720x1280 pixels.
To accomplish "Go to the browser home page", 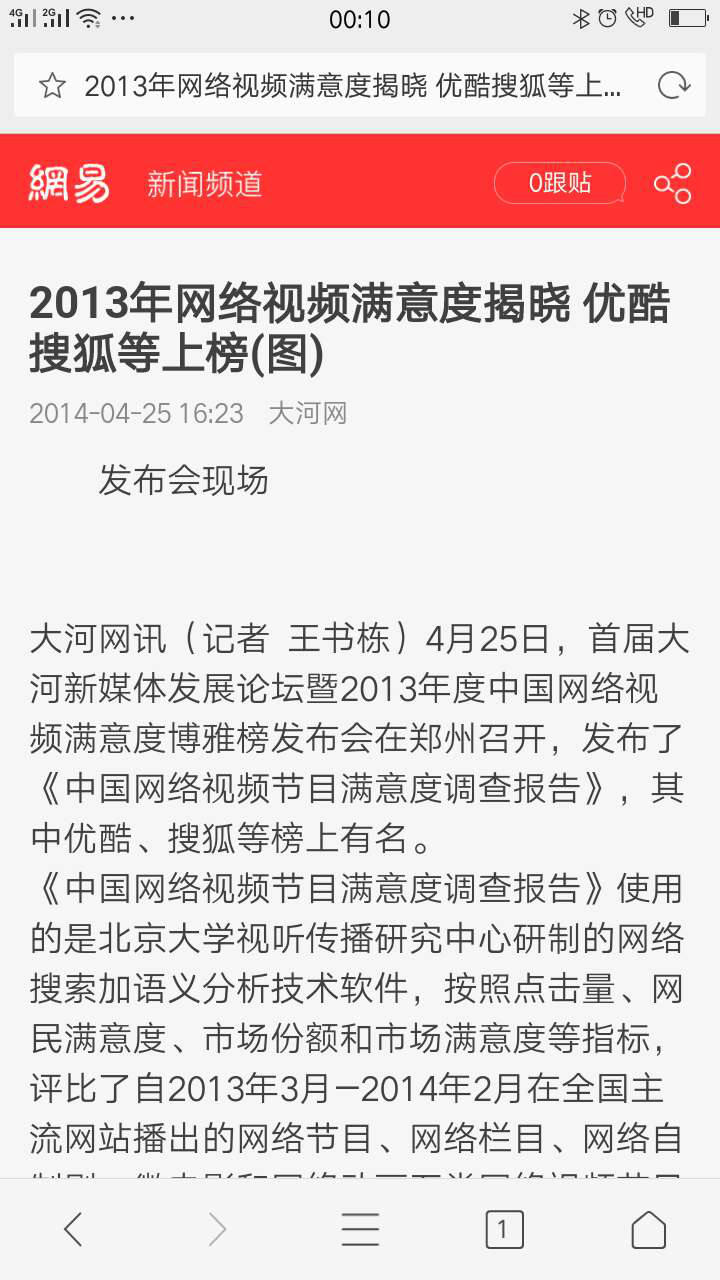I will click(x=648, y=1229).
